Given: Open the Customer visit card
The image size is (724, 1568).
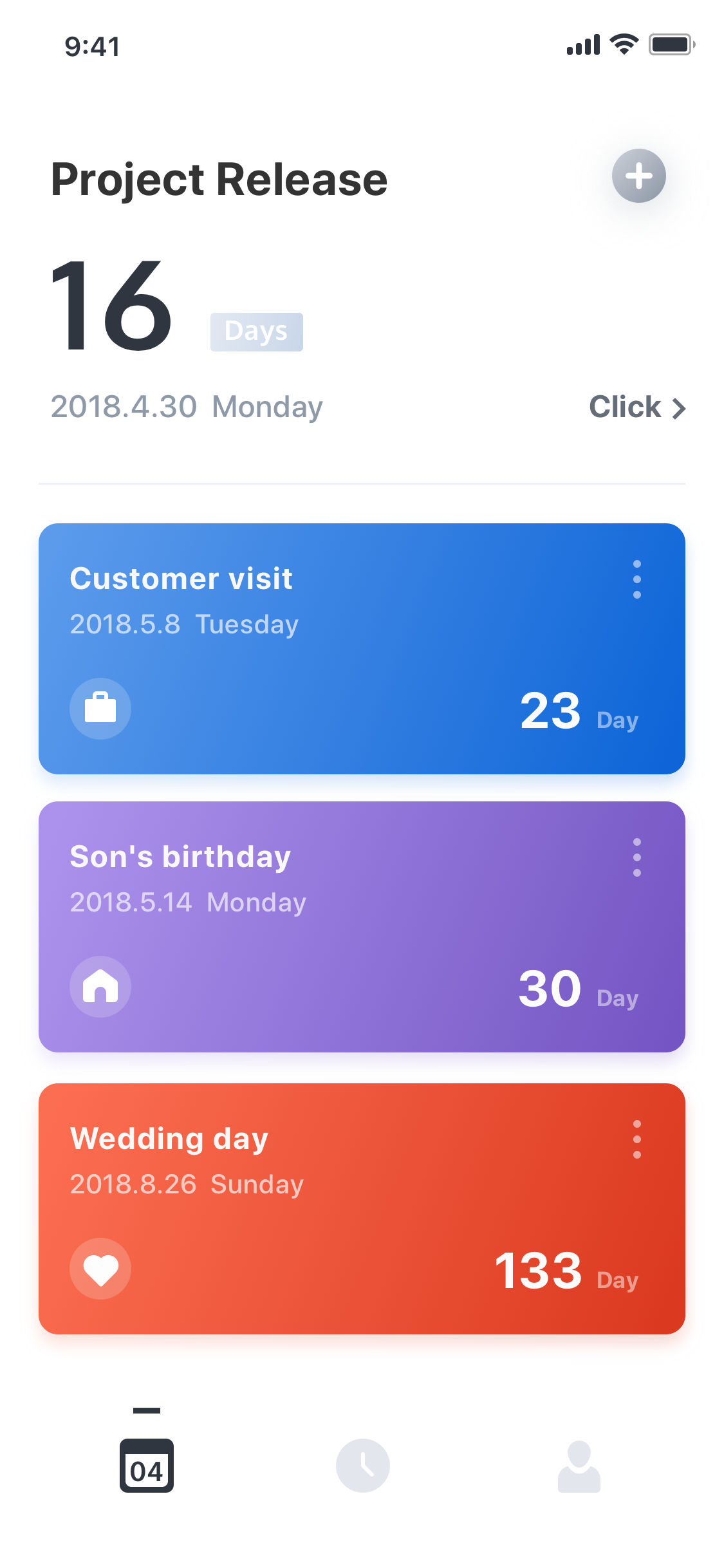Looking at the screenshot, I should pyautogui.click(x=362, y=649).
